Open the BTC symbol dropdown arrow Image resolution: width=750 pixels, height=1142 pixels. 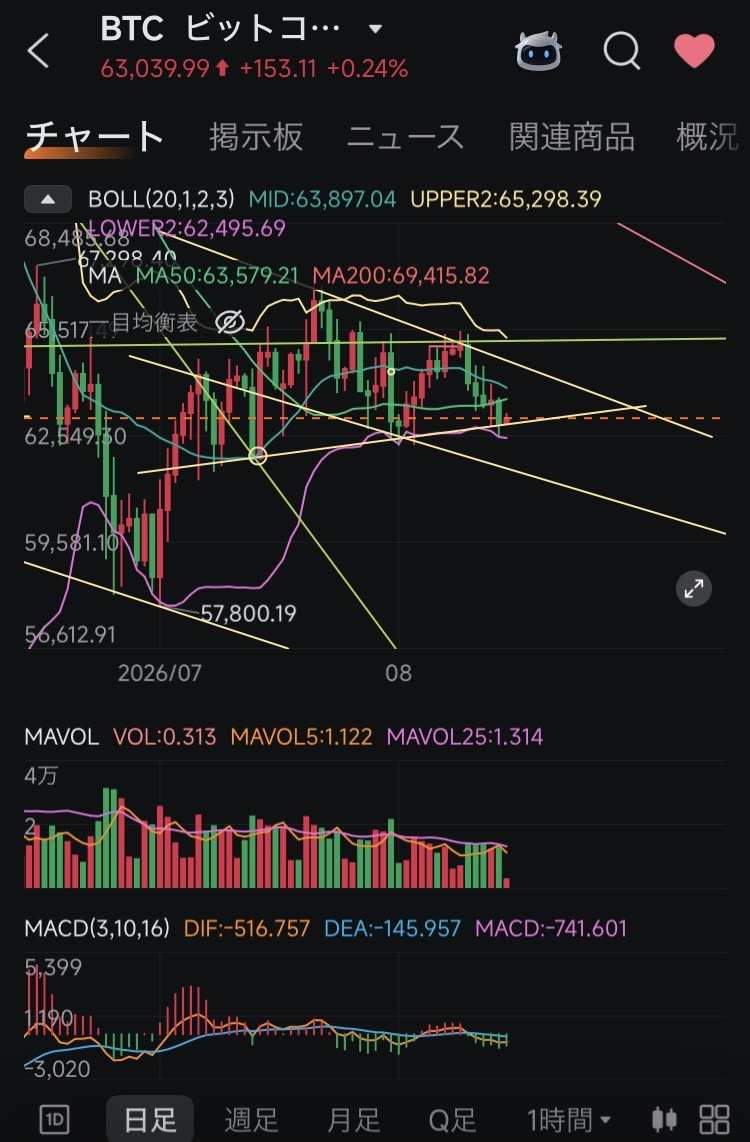coord(376,29)
